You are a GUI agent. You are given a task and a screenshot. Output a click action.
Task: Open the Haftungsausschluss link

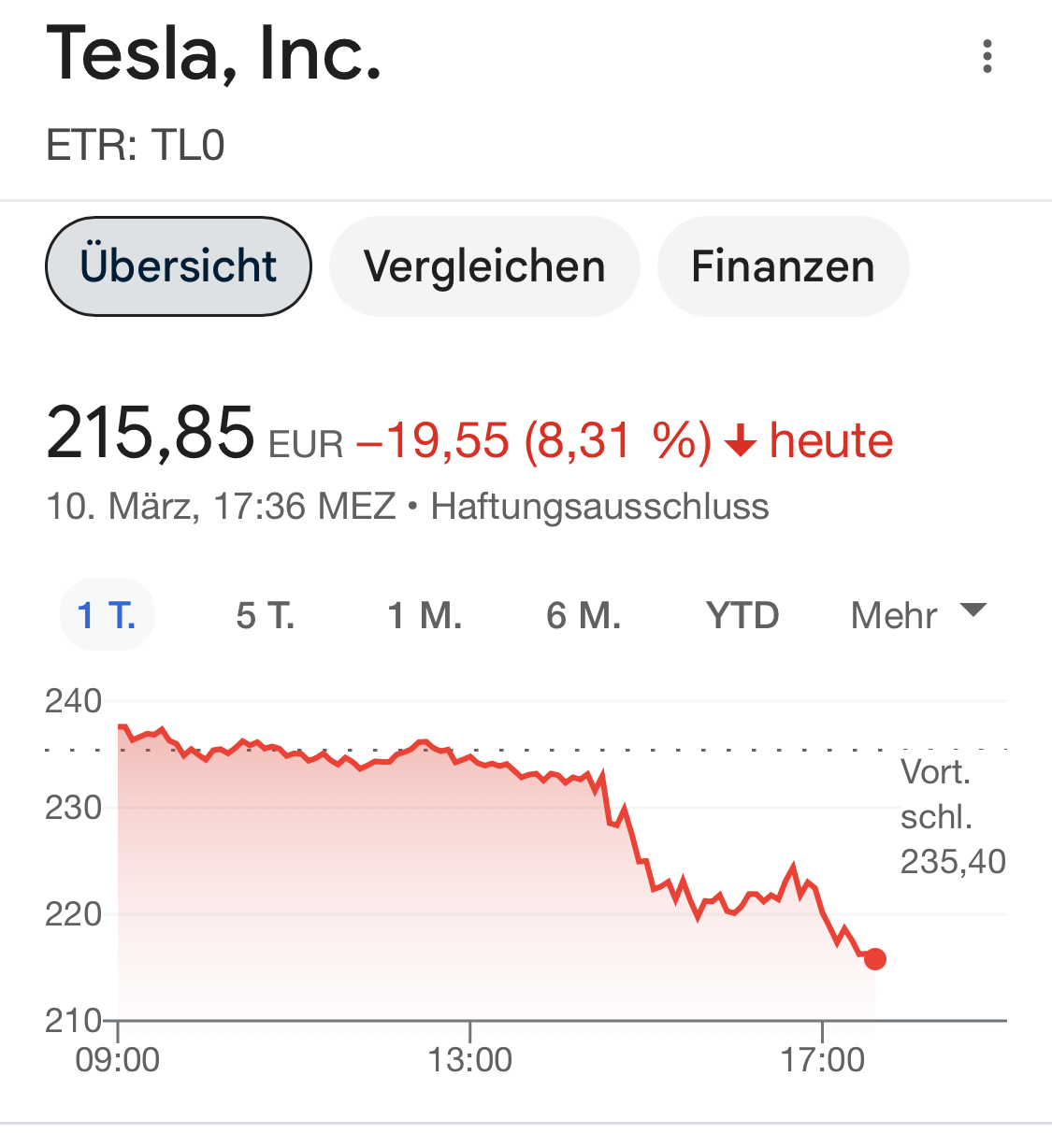point(599,507)
